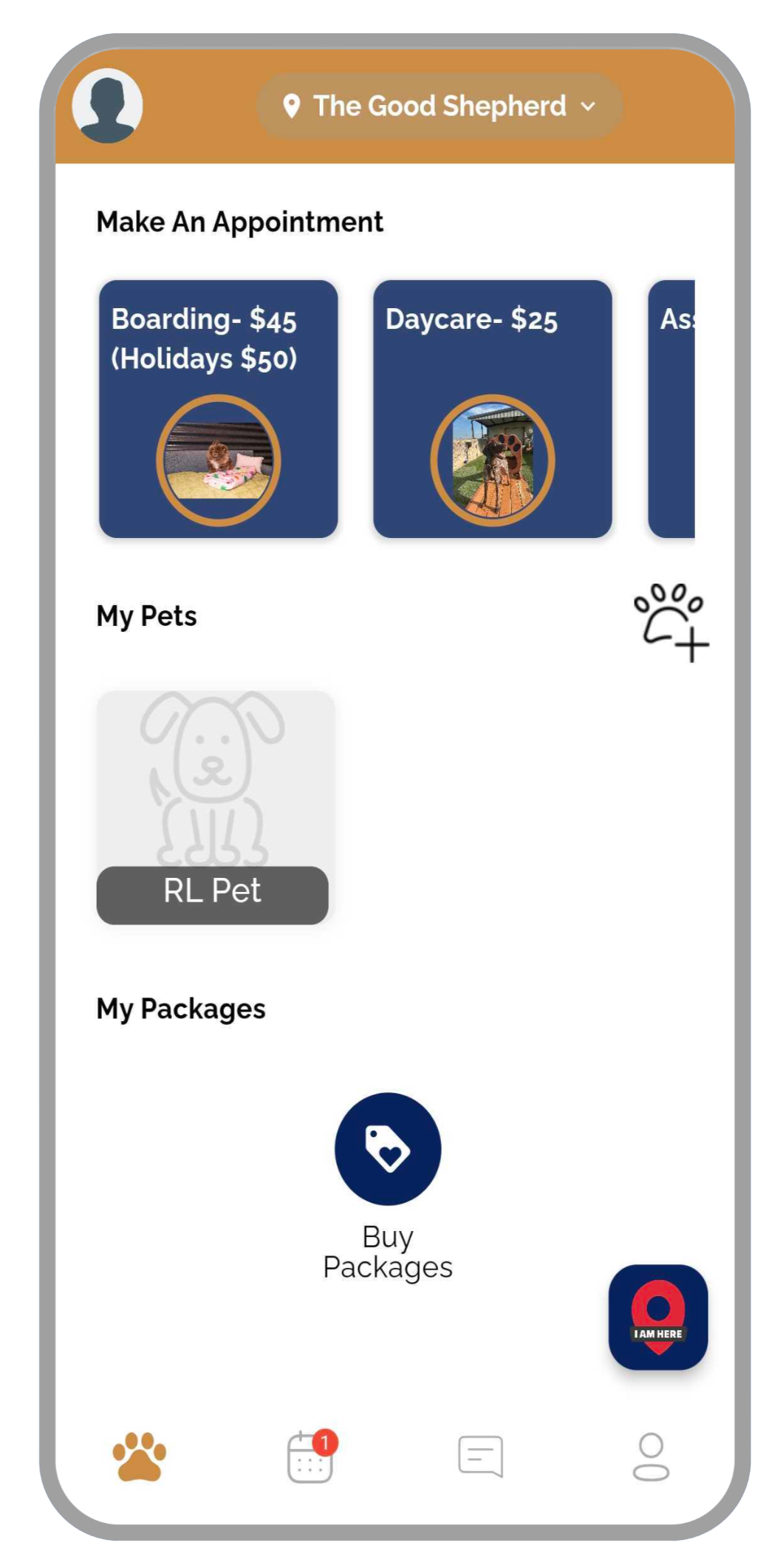Image resolution: width=783 pixels, height=1568 pixels.
Task: Add a new pet with paw icon
Action: pyautogui.click(x=671, y=622)
